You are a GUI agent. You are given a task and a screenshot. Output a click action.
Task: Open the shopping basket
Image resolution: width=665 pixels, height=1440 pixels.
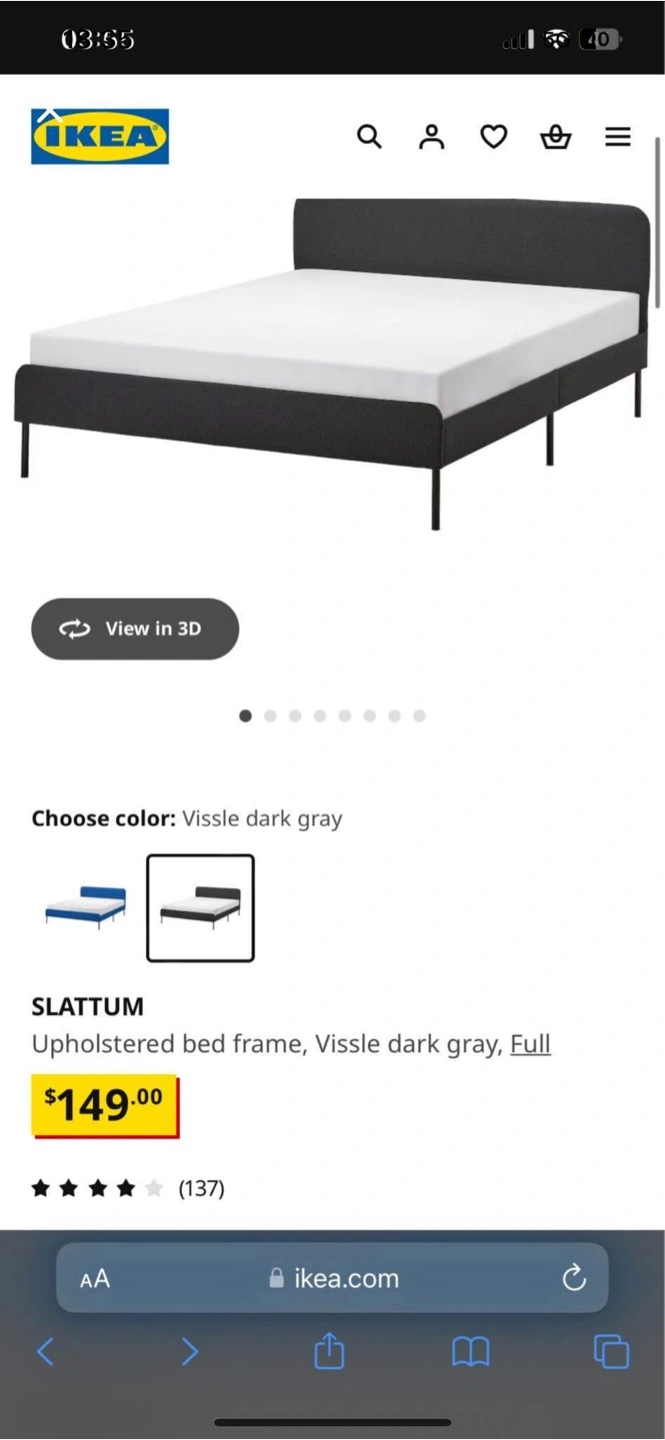click(x=555, y=137)
